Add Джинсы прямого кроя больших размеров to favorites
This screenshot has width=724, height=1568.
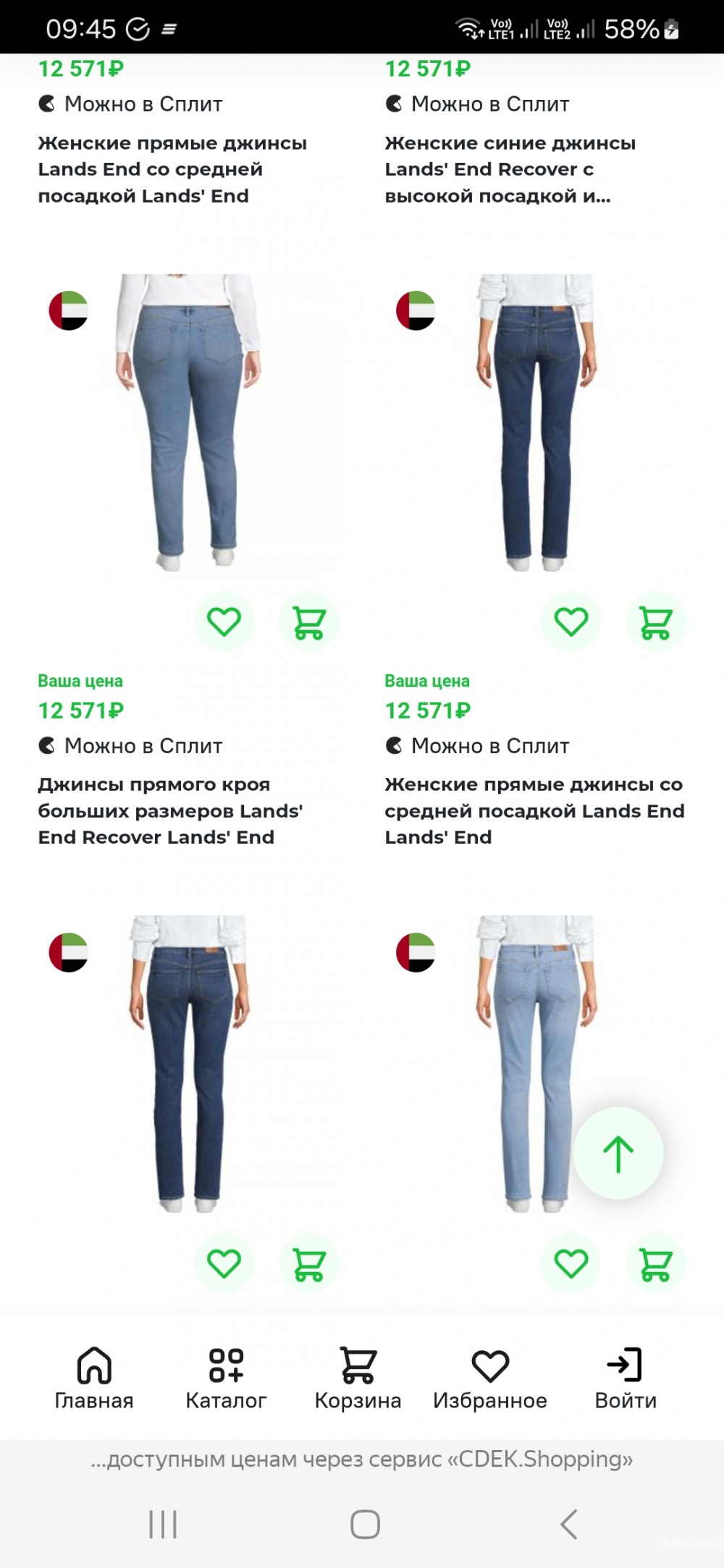(224, 622)
